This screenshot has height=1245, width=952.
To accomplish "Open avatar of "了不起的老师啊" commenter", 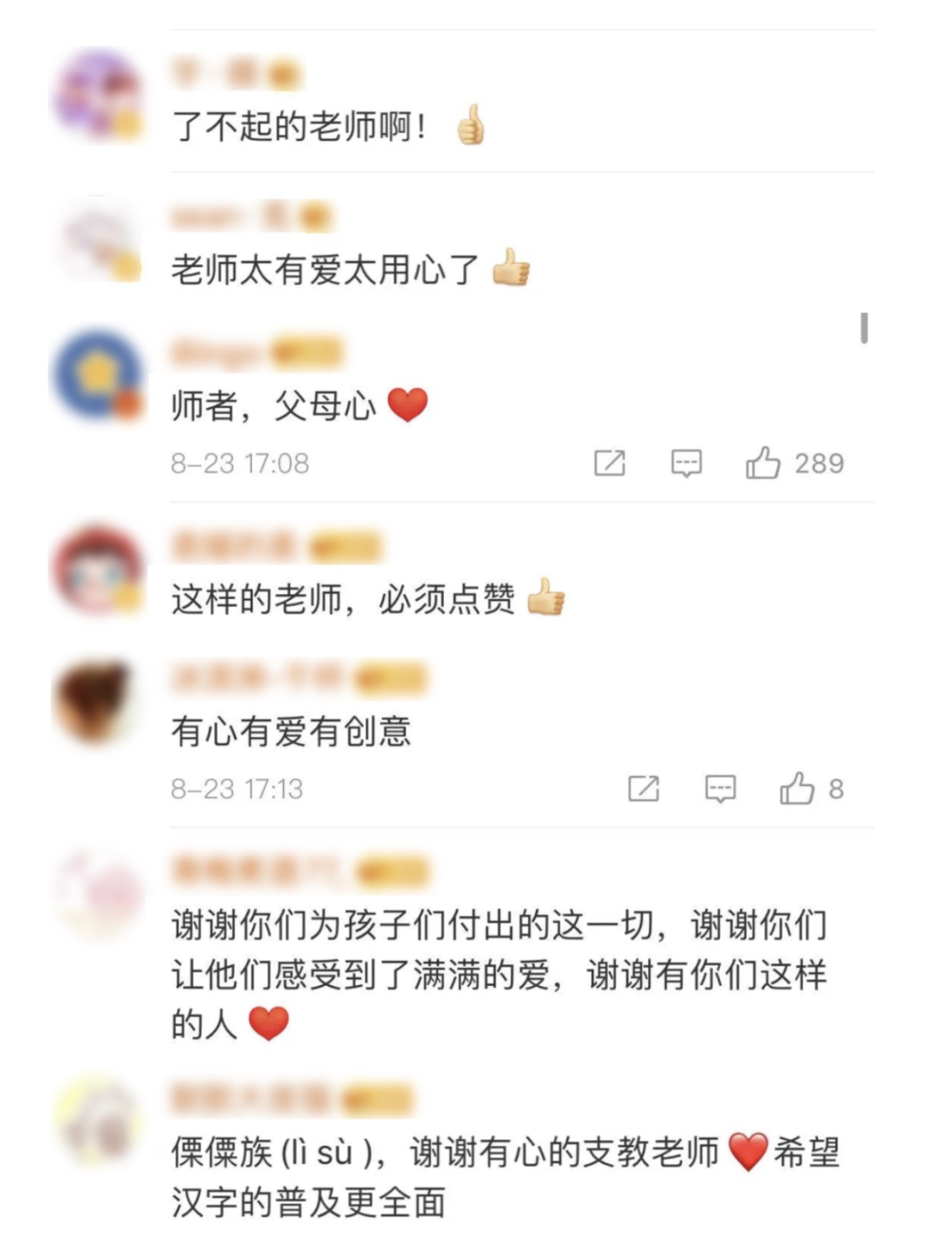I will pos(97,96).
